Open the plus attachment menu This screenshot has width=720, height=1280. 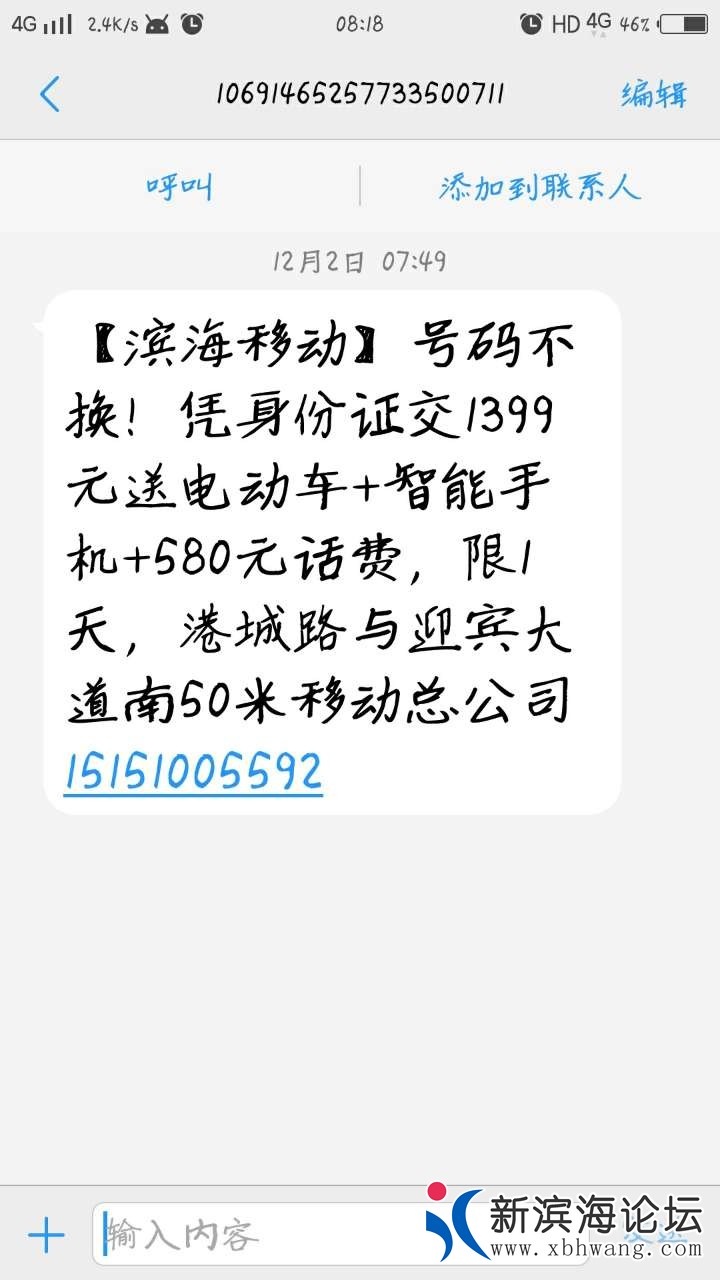(x=46, y=1236)
